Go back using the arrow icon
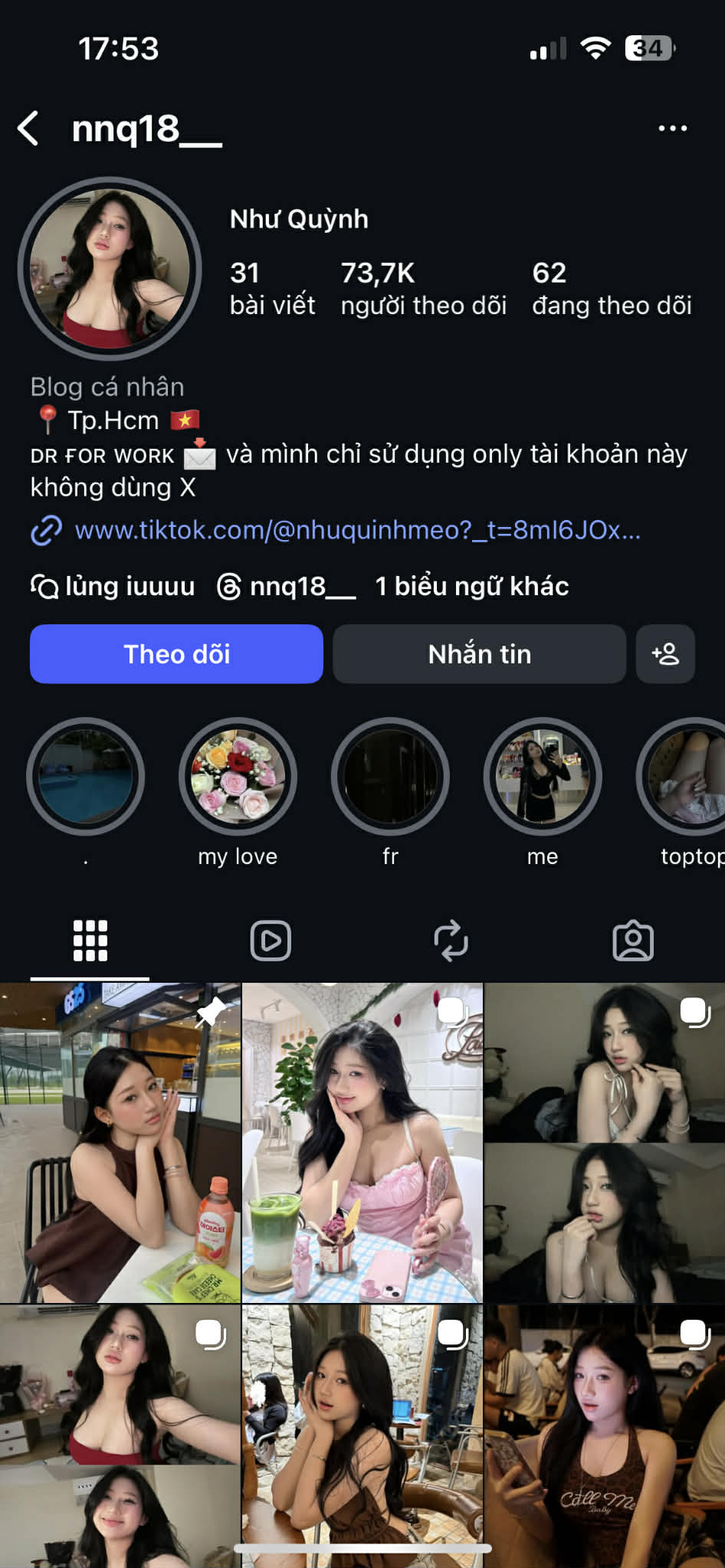 coord(29,128)
